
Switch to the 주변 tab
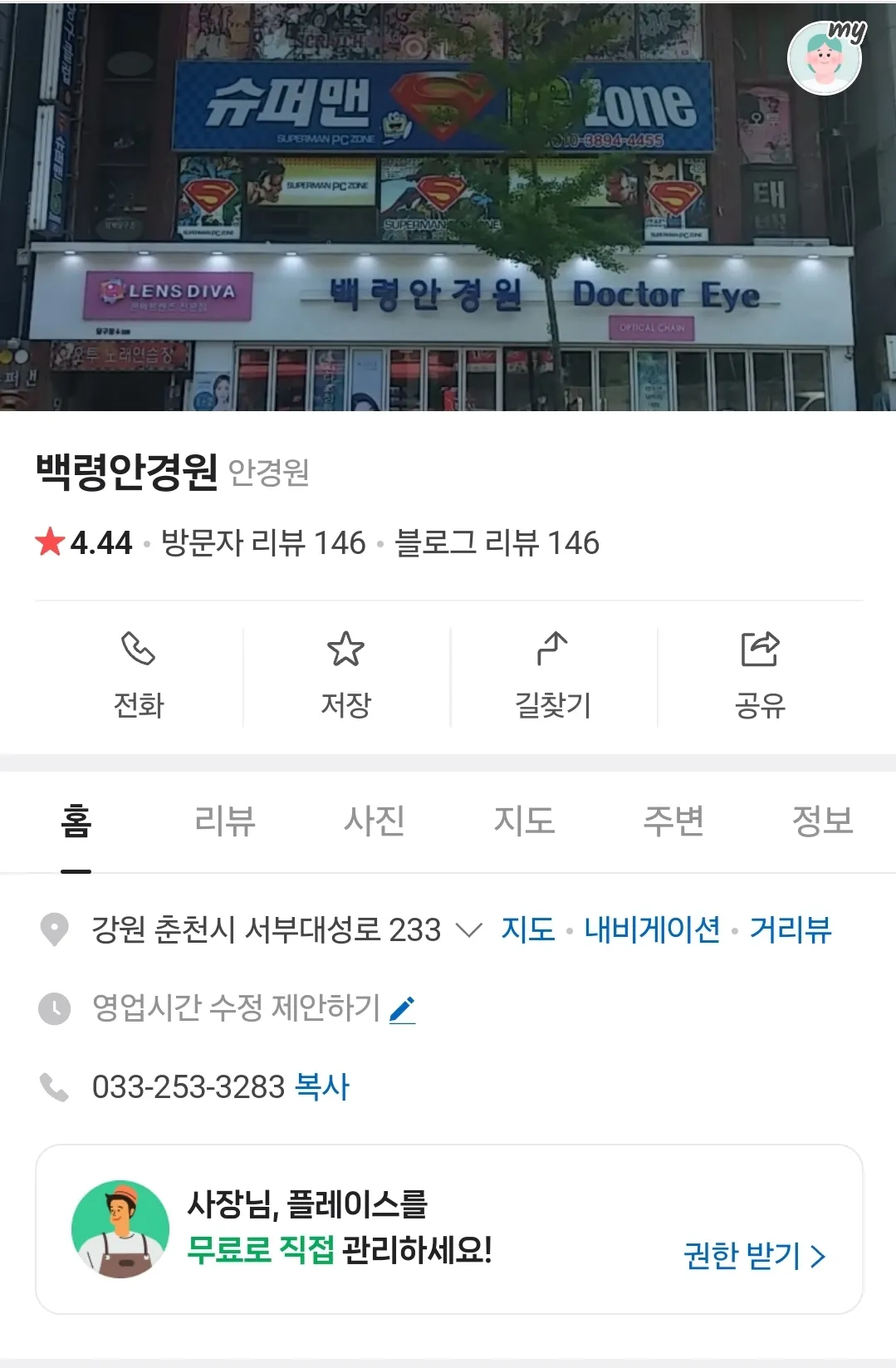tap(673, 821)
